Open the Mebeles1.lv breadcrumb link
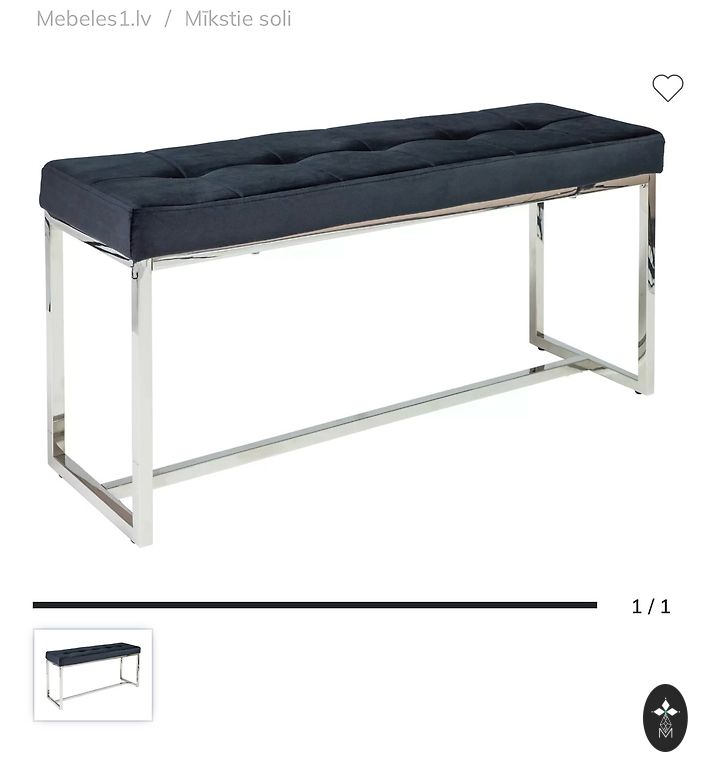 tap(93, 19)
